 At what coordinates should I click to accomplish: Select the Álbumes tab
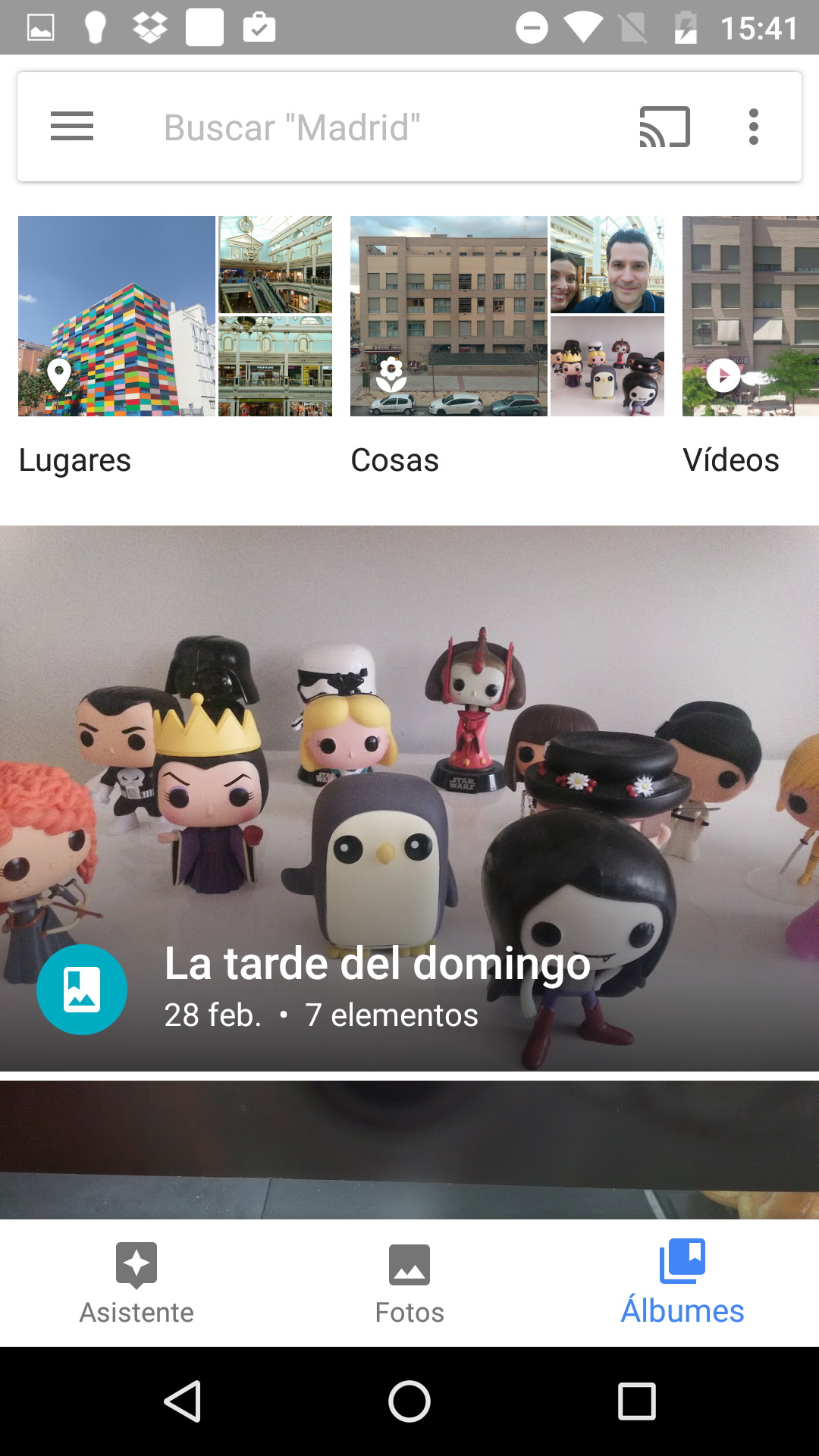pos(682,1283)
